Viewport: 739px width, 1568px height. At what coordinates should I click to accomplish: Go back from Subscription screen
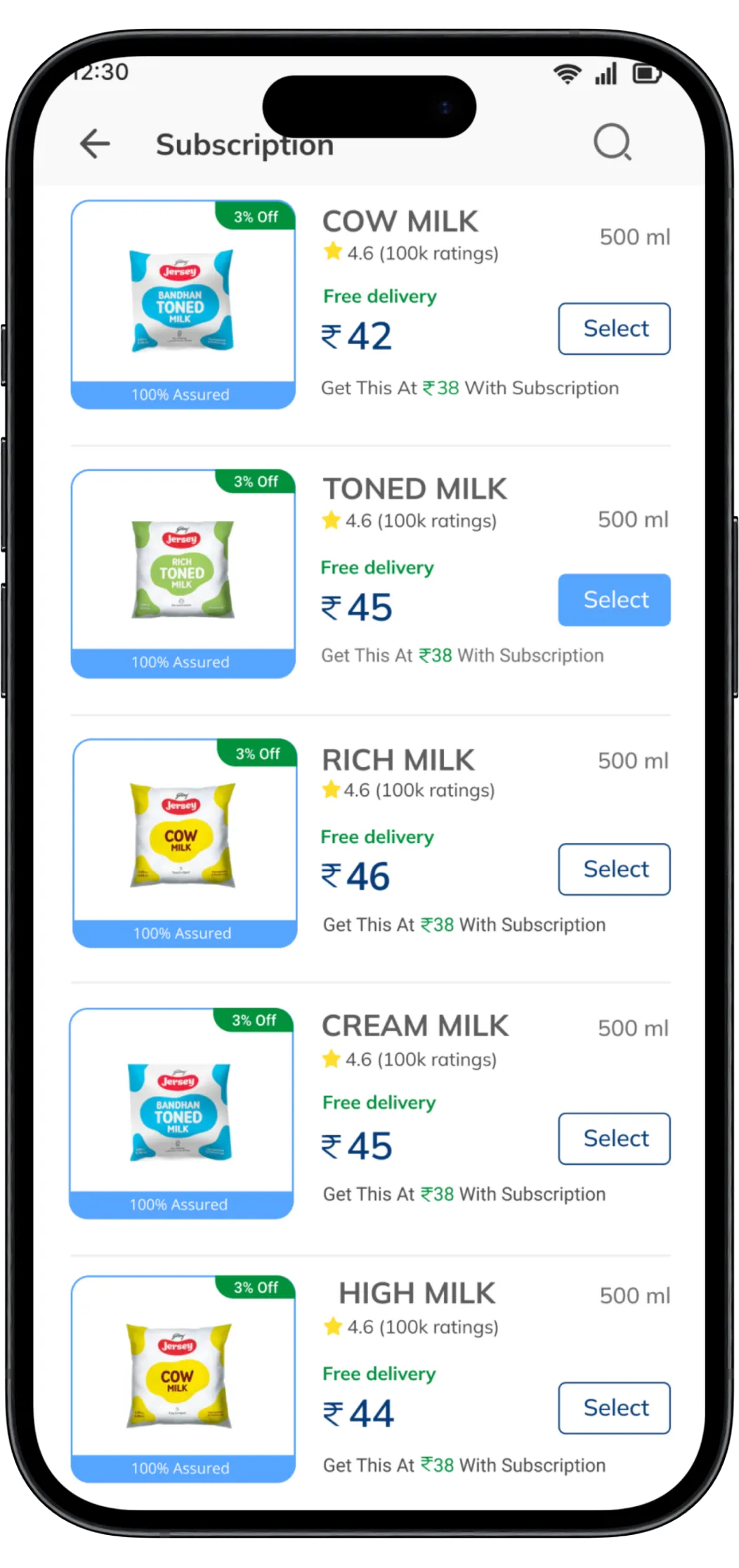pos(95,144)
